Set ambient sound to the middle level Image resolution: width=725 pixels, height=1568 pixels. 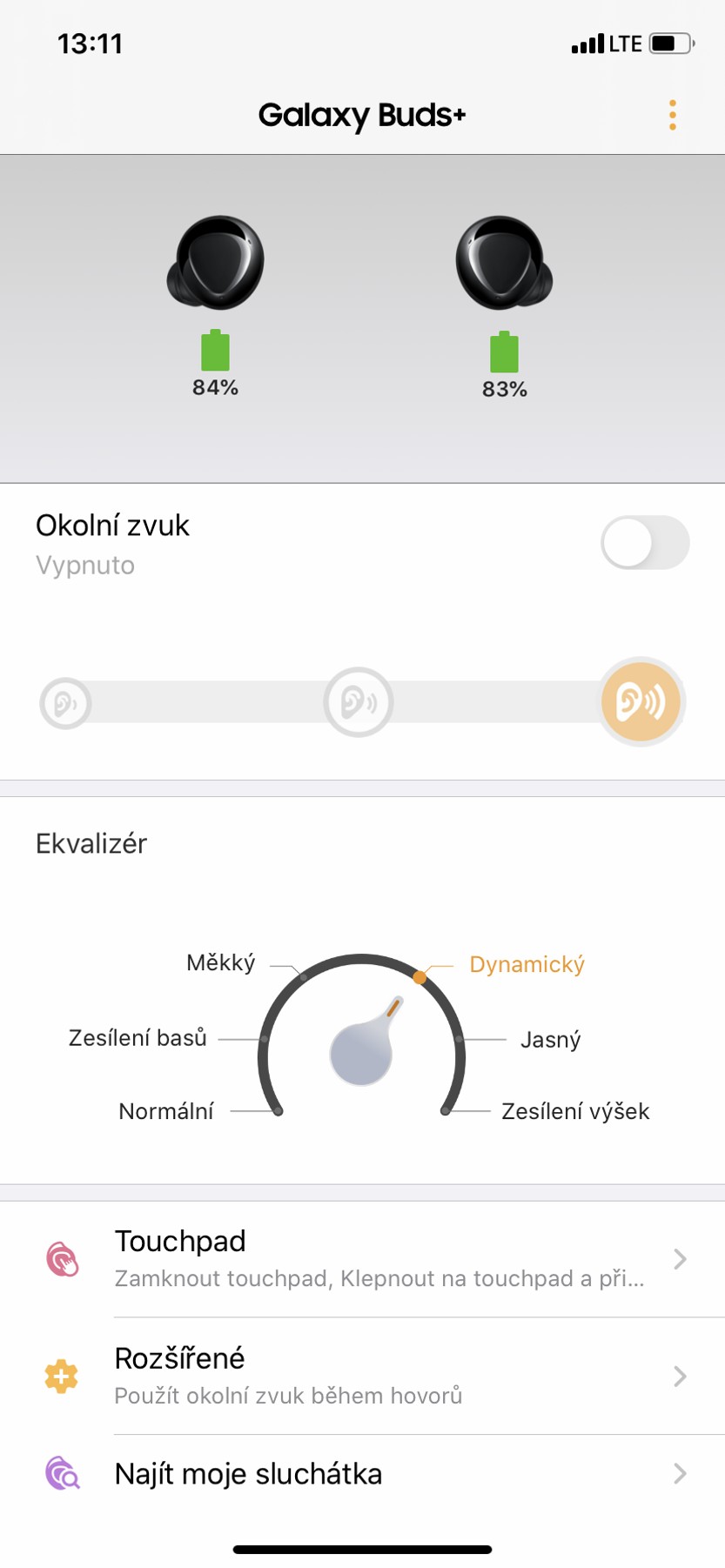point(358,702)
